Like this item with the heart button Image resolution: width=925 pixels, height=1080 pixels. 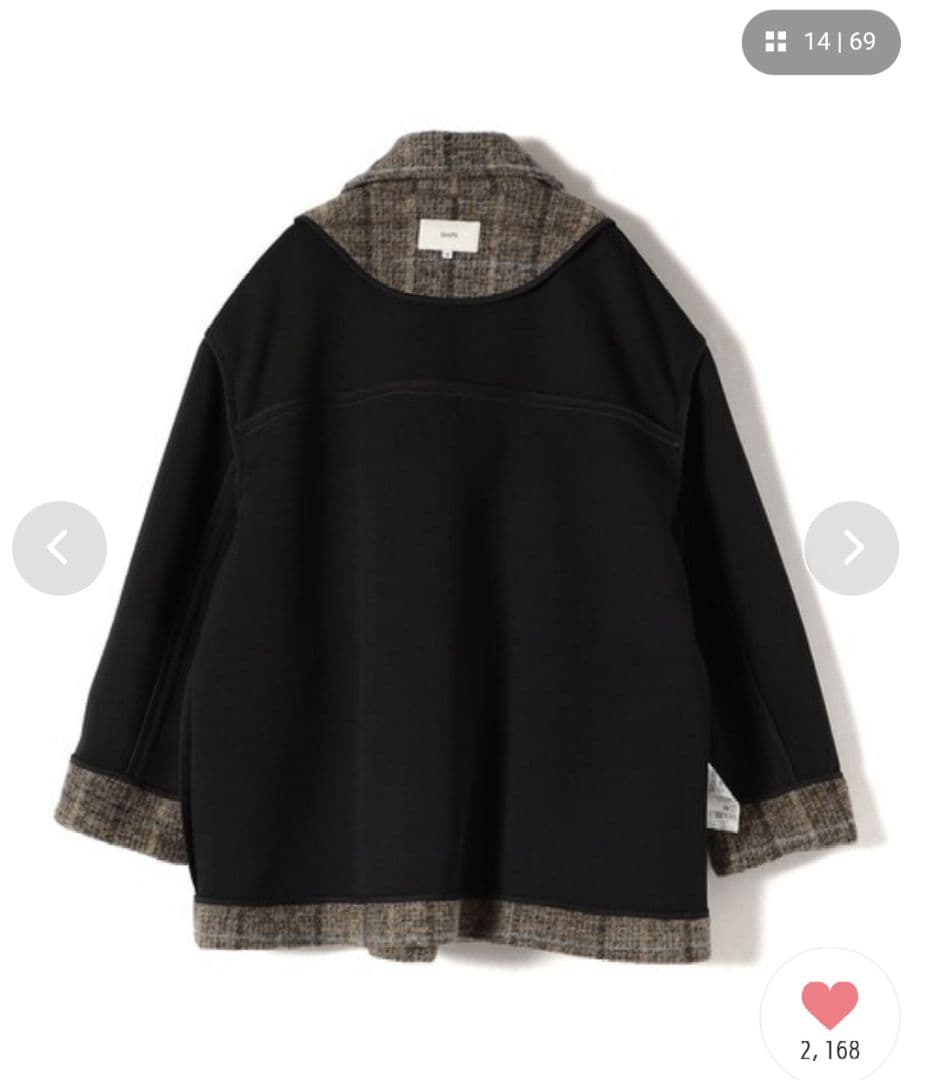(x=829, y=1005)
